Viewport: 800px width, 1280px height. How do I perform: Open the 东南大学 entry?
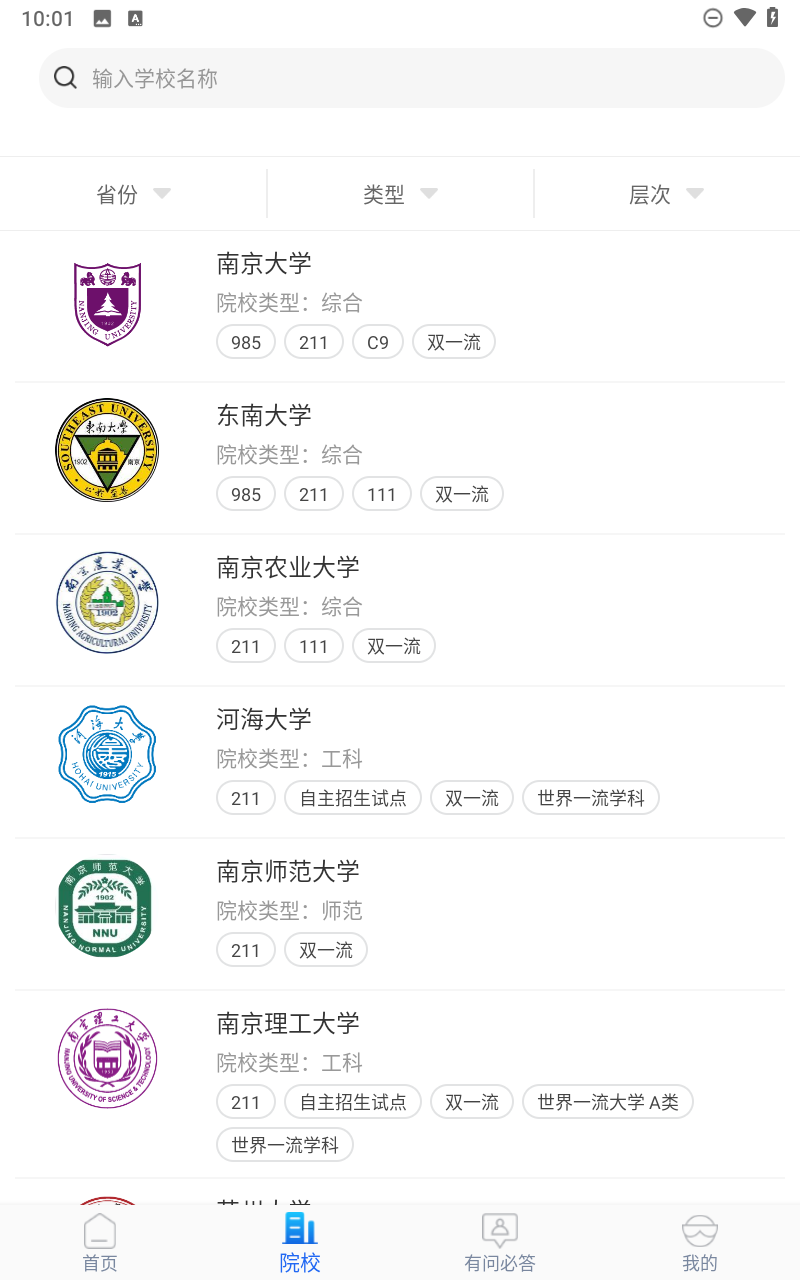(x=400, y=458)
